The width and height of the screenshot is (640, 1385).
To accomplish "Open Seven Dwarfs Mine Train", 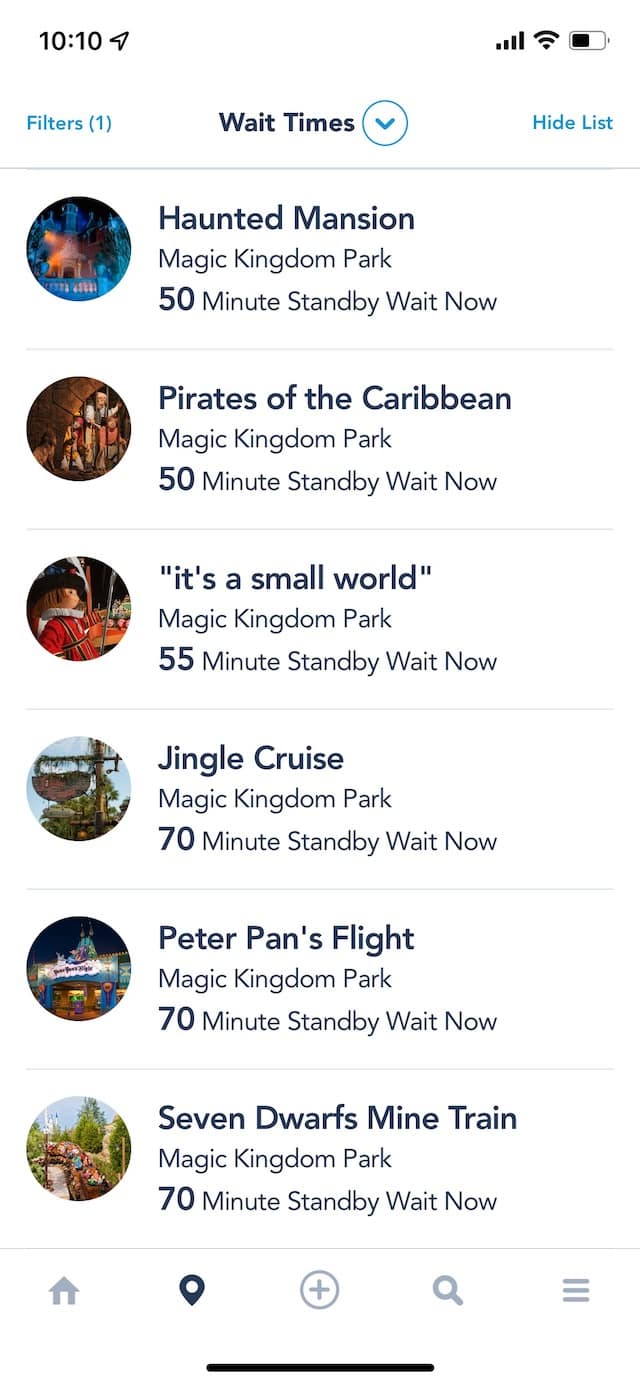I will pos(320,1159).
